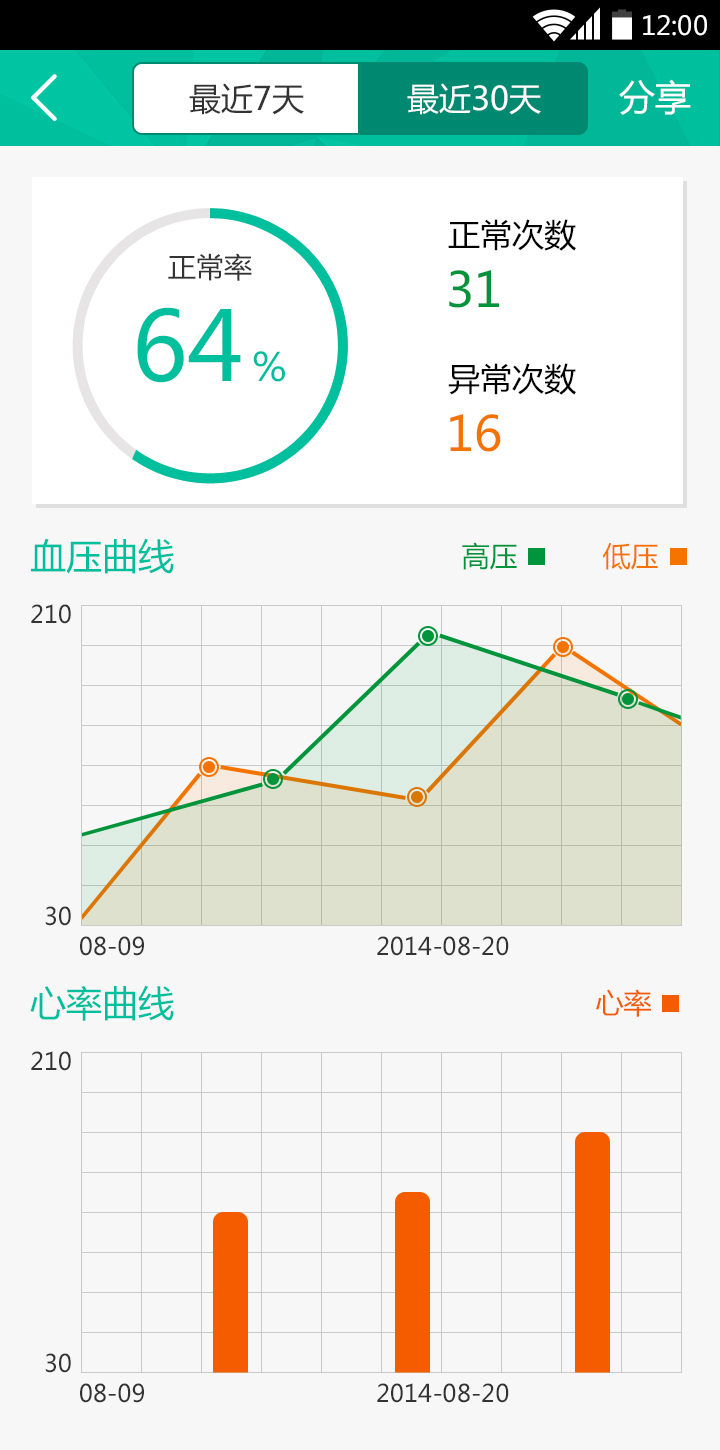Click the 正常次数 count 31

tap(471, 290)
